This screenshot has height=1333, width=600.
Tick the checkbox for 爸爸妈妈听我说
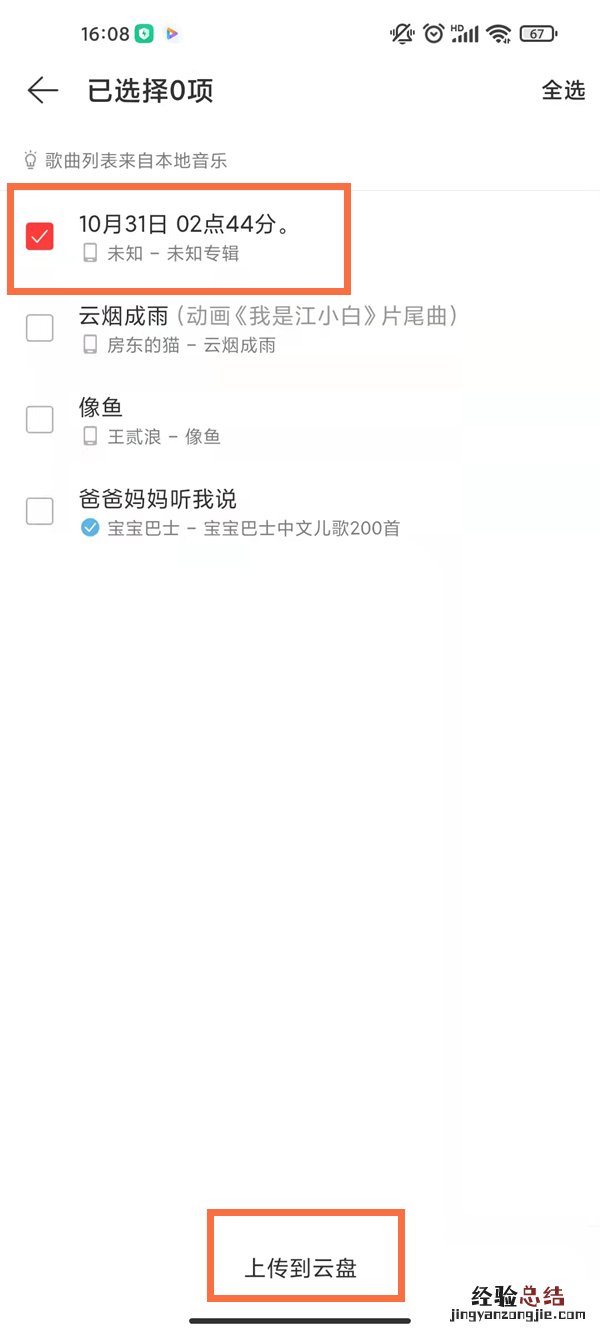(x=40, y=511)
